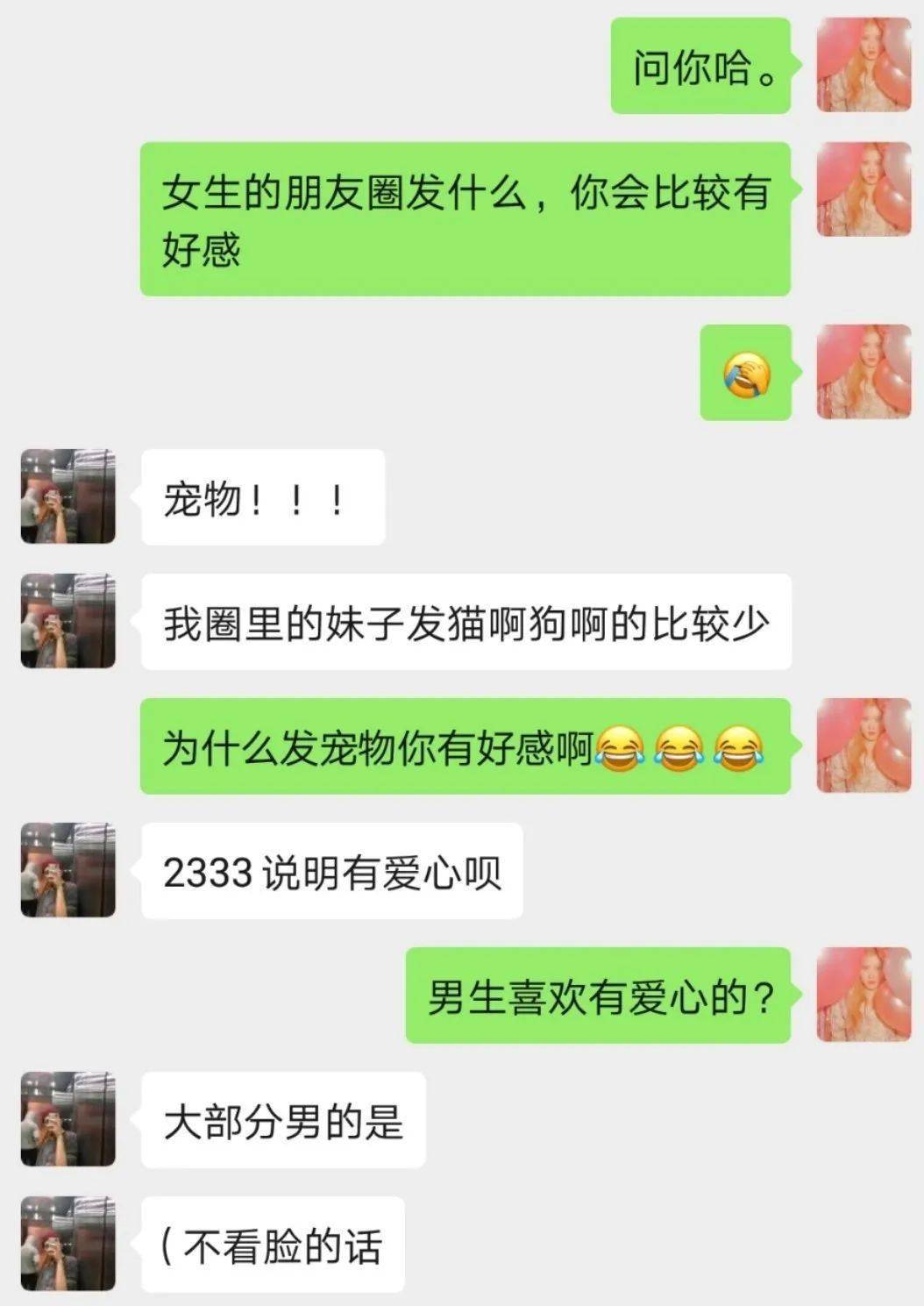The image size is (924, 1306).
Task: Tap the avatar beside "男生喜欢有爱心的?"
Action: 864,995
